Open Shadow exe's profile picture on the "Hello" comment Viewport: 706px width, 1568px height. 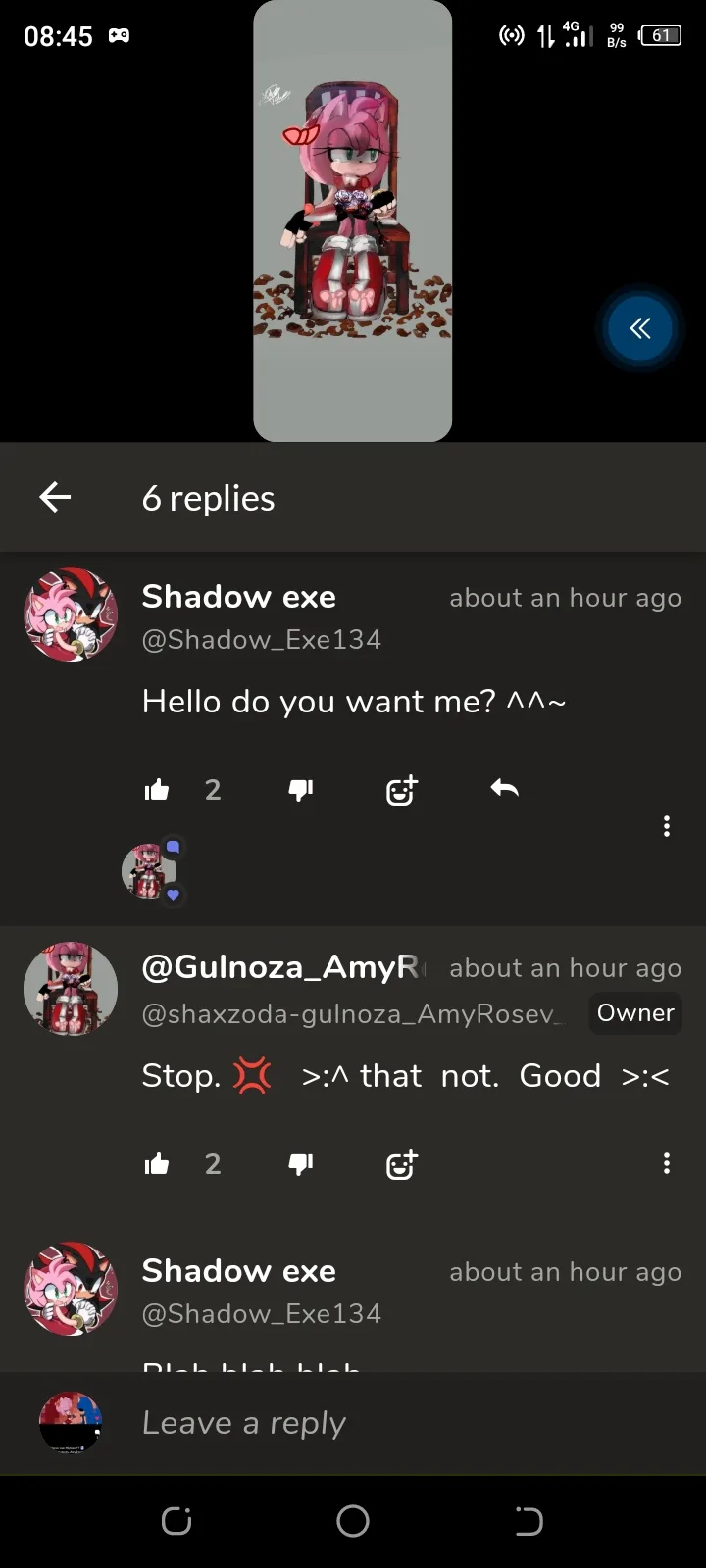tap(71, 614)
